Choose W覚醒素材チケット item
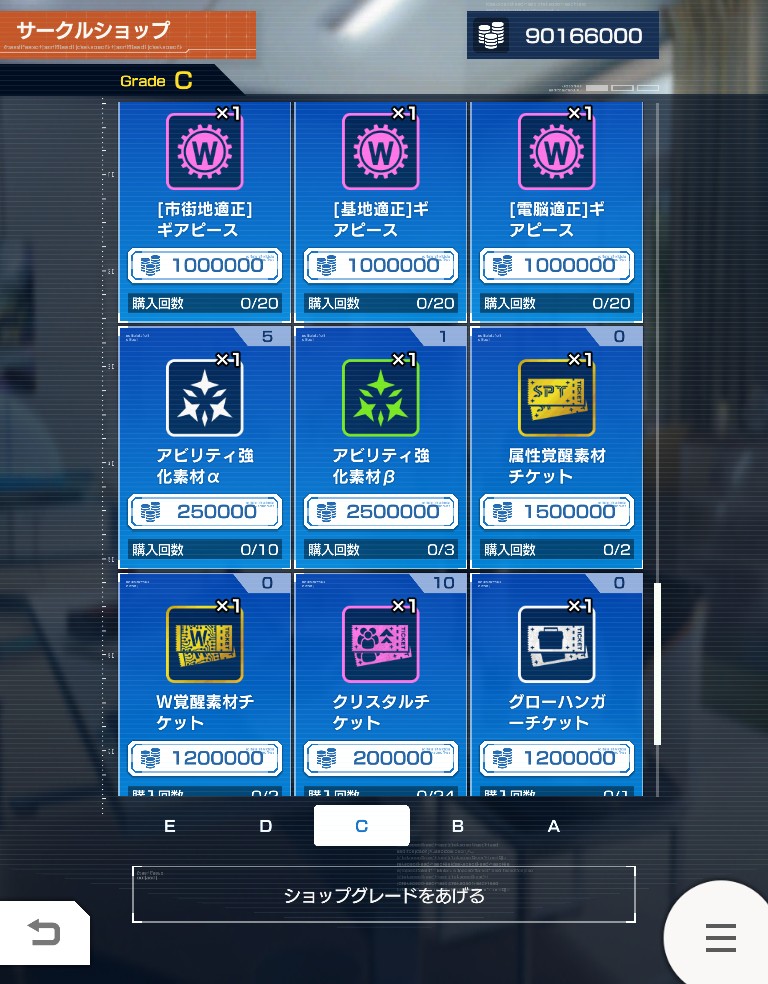Screen dimensions: 768x984 tap(205, 685)
